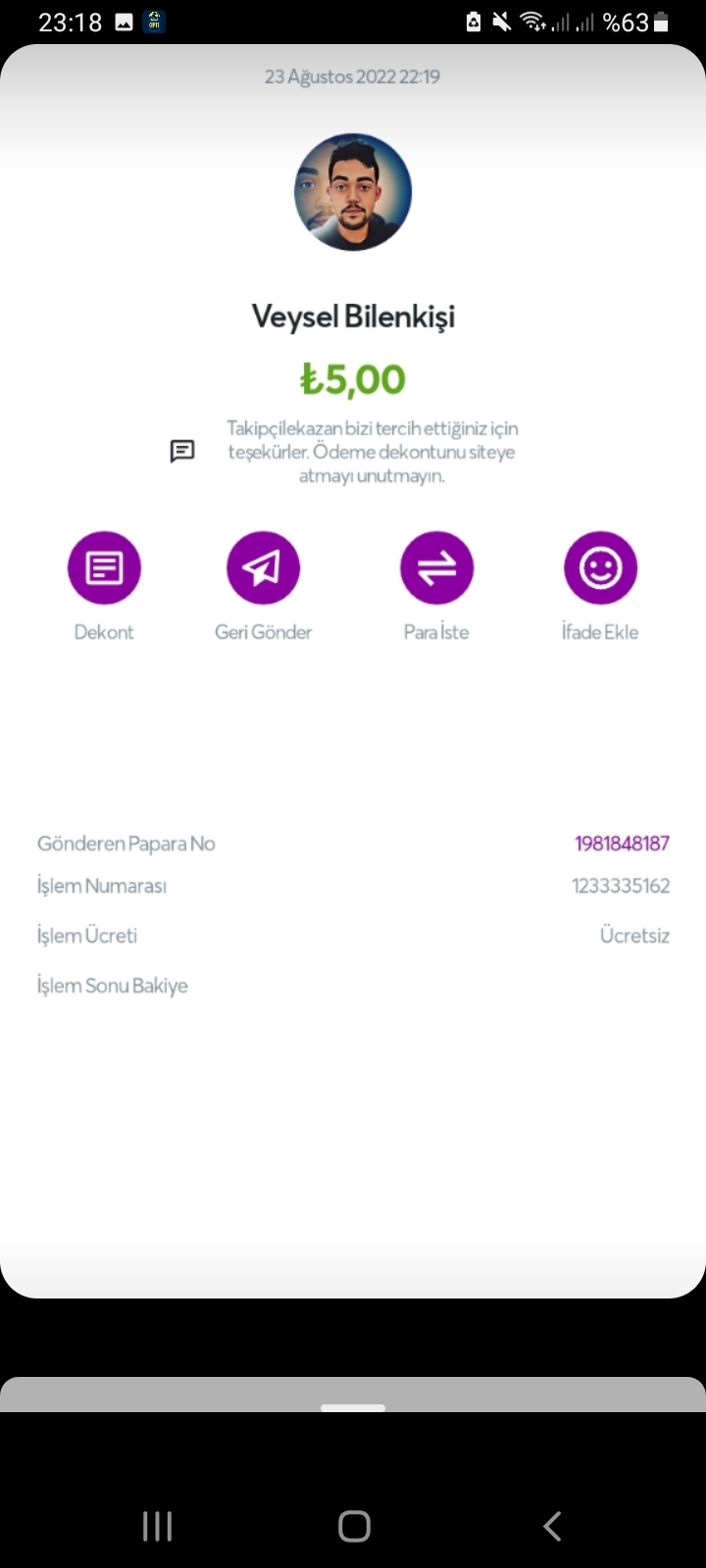Go back with the system back button
The width and height of the screenshot is (706, 1568).
(x=552, y=1526)
